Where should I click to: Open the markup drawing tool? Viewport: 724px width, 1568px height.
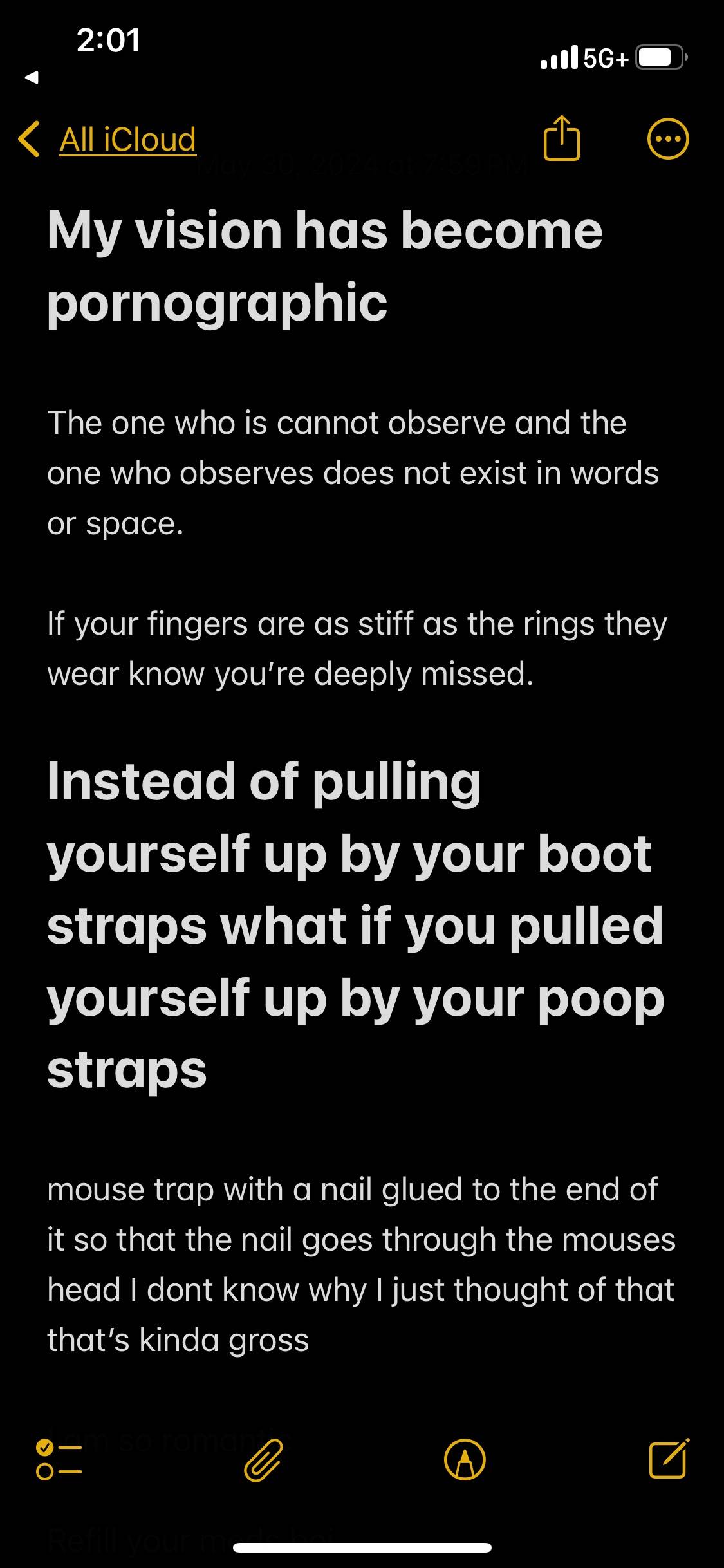465,1459
